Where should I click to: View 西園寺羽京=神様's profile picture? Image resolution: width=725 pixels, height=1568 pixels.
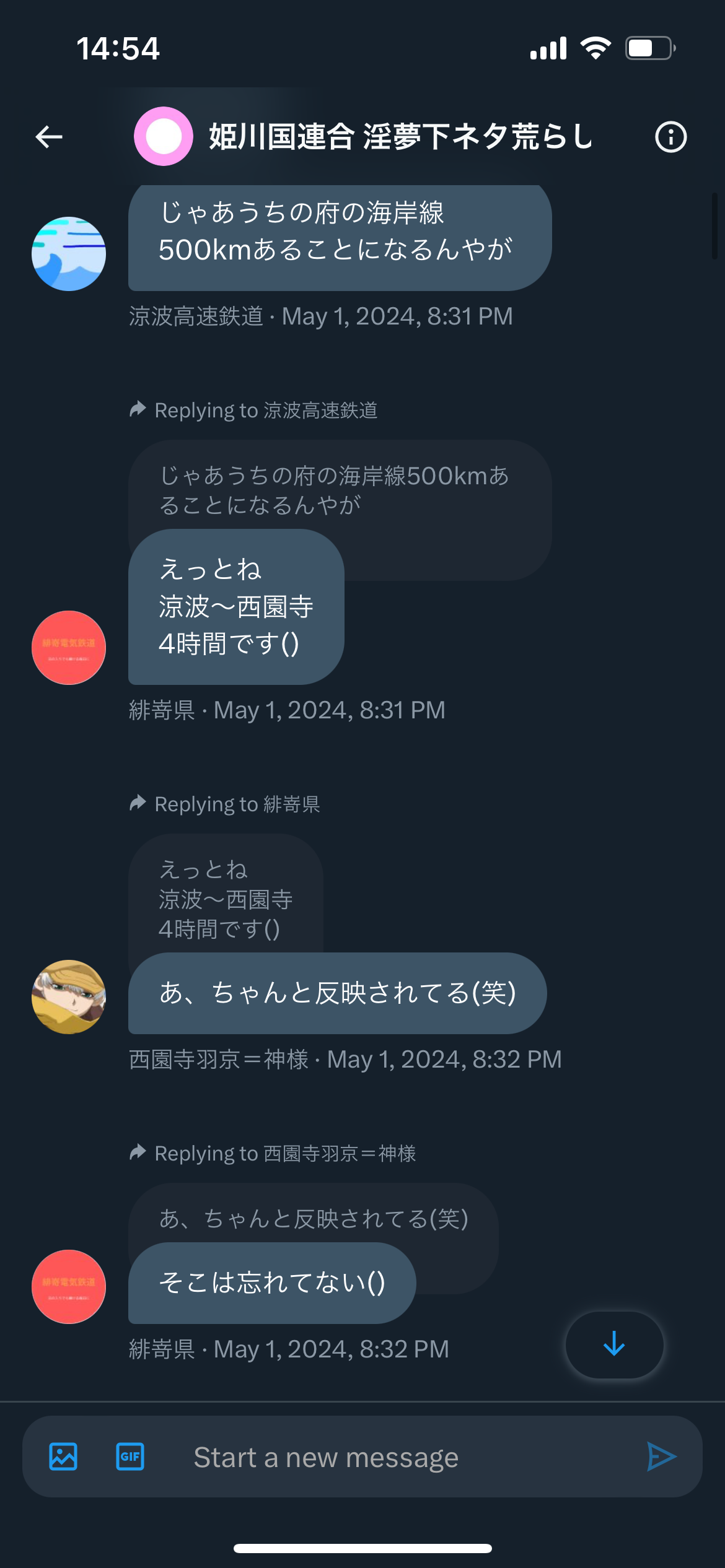click(x=69, y=997)
